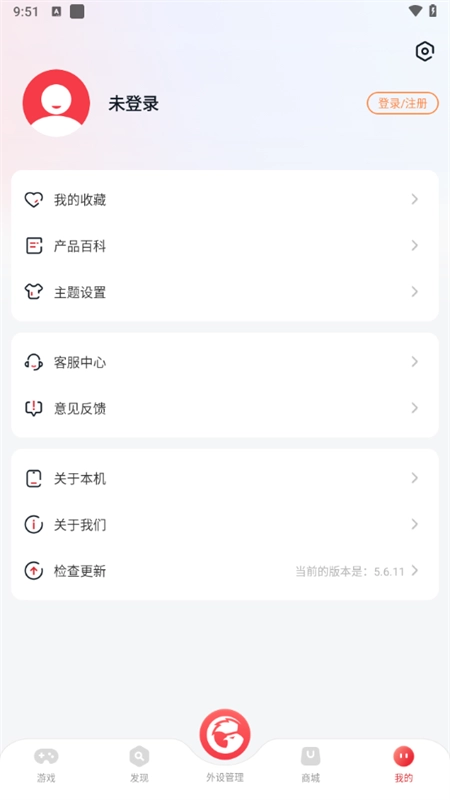450x800 pixels.
Task: Open the settings gear icon
Action: pos(424,51)
